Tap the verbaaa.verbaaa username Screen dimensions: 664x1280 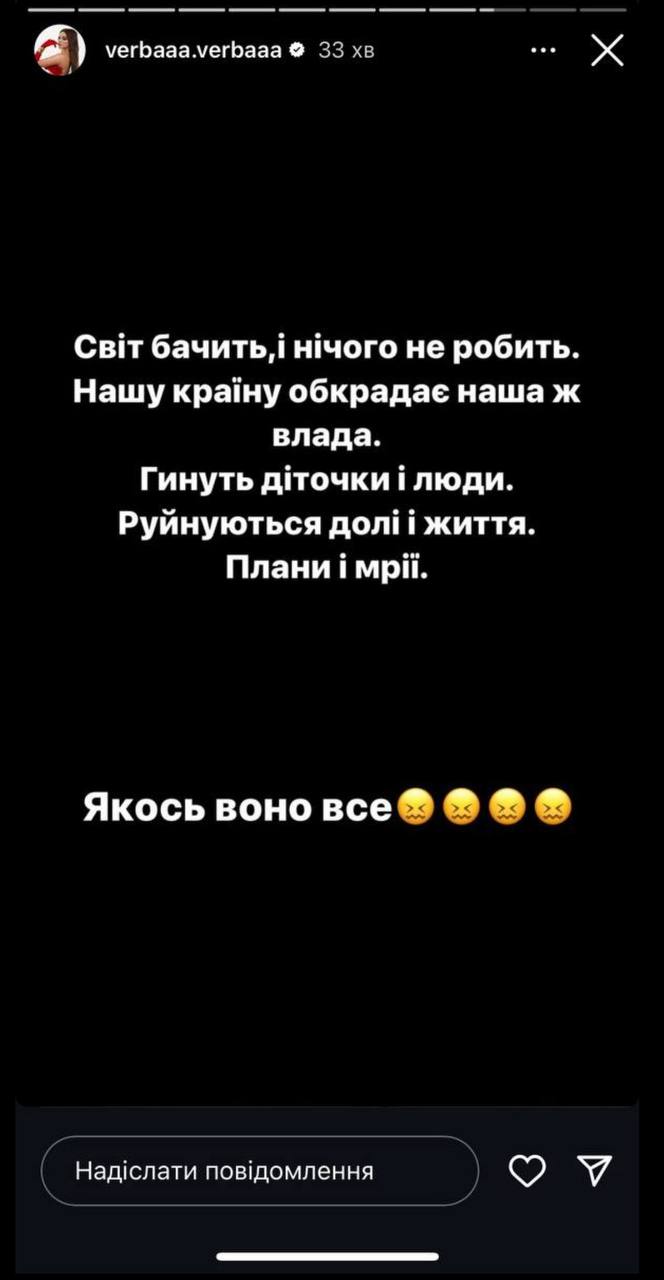[x=195, y=50]
